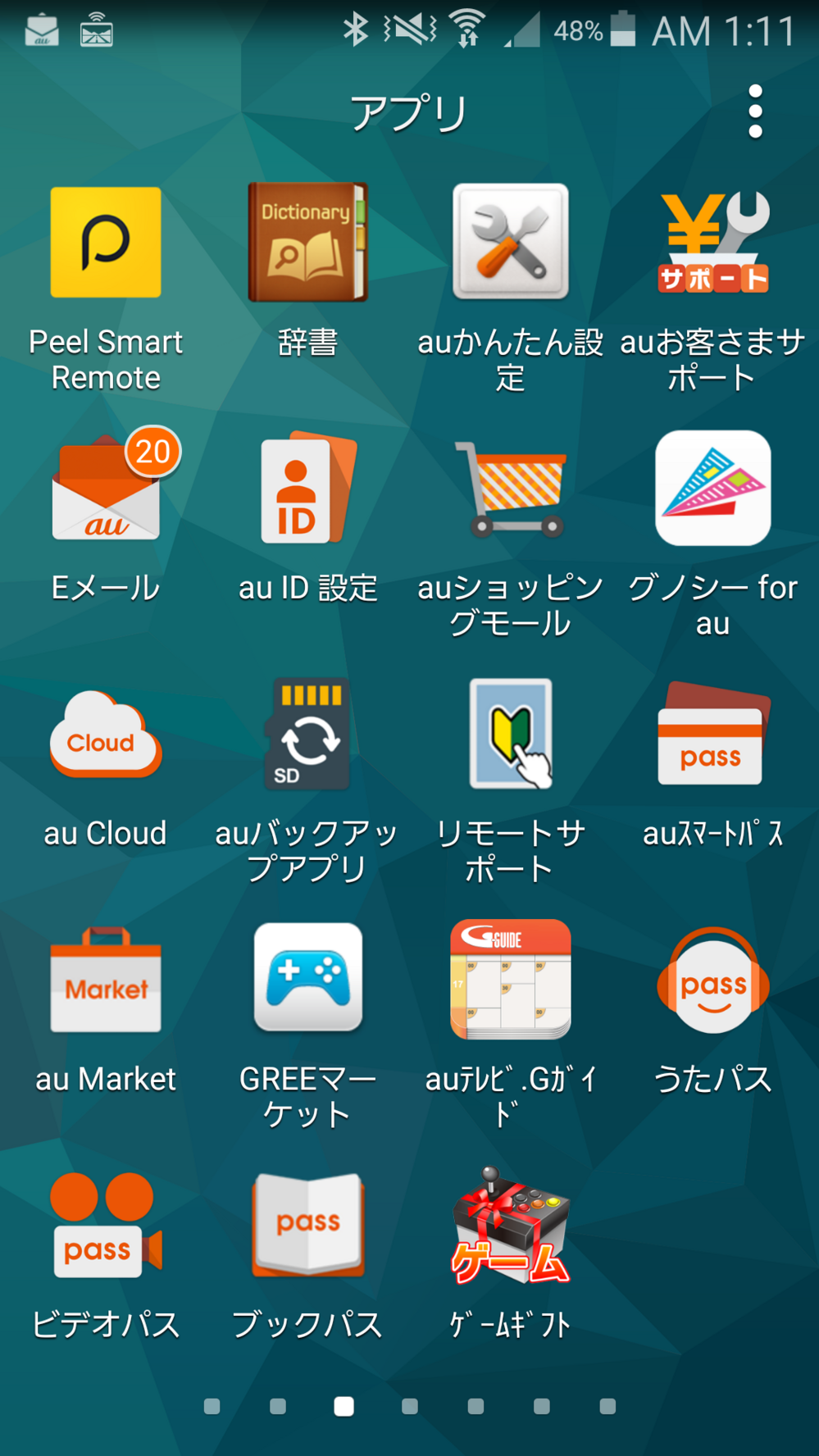
Task: Launch ブックパス app
Action: point(307,1226)
